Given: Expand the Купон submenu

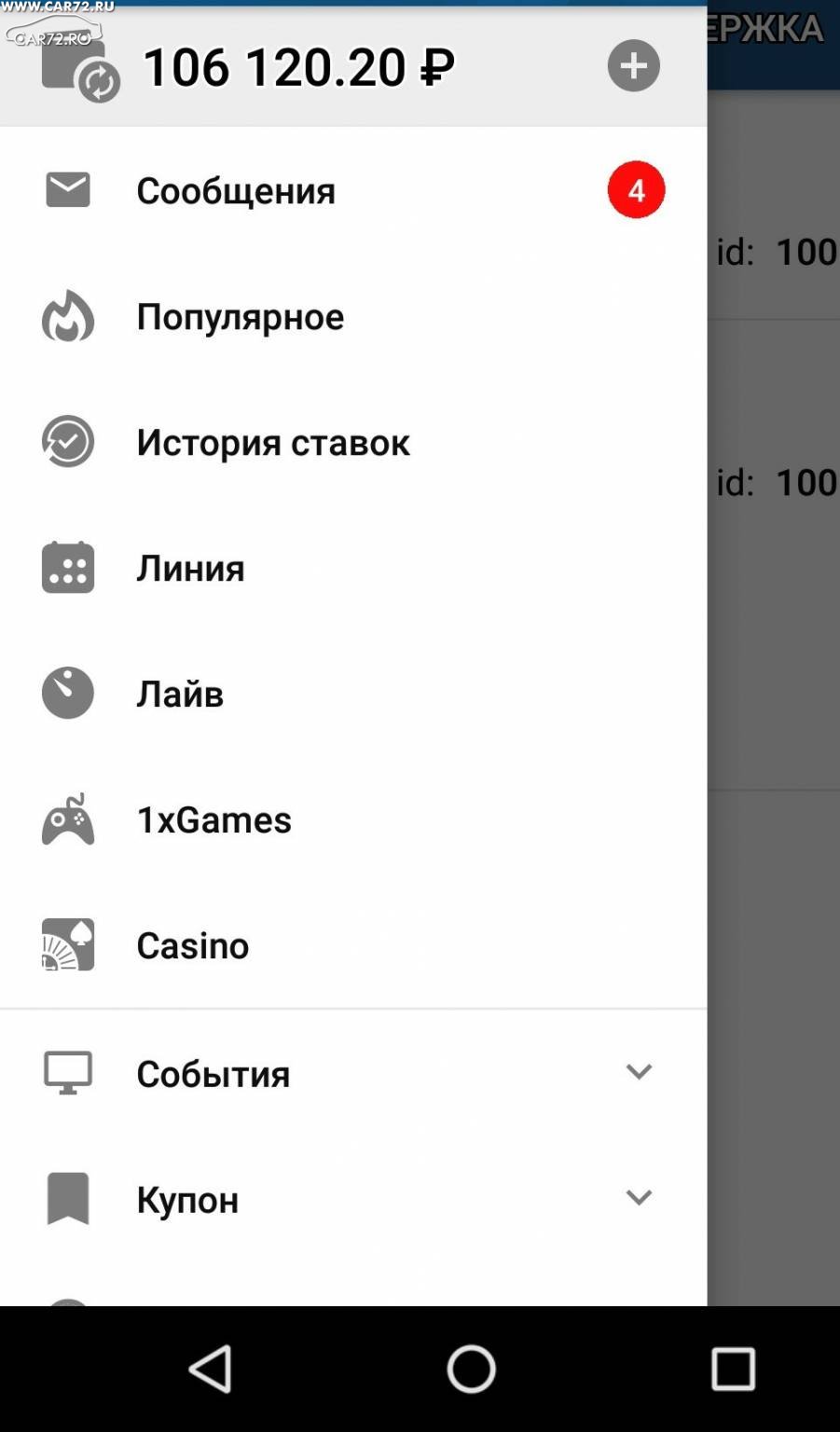Looking at the screenshot, I should [353, 1199].
